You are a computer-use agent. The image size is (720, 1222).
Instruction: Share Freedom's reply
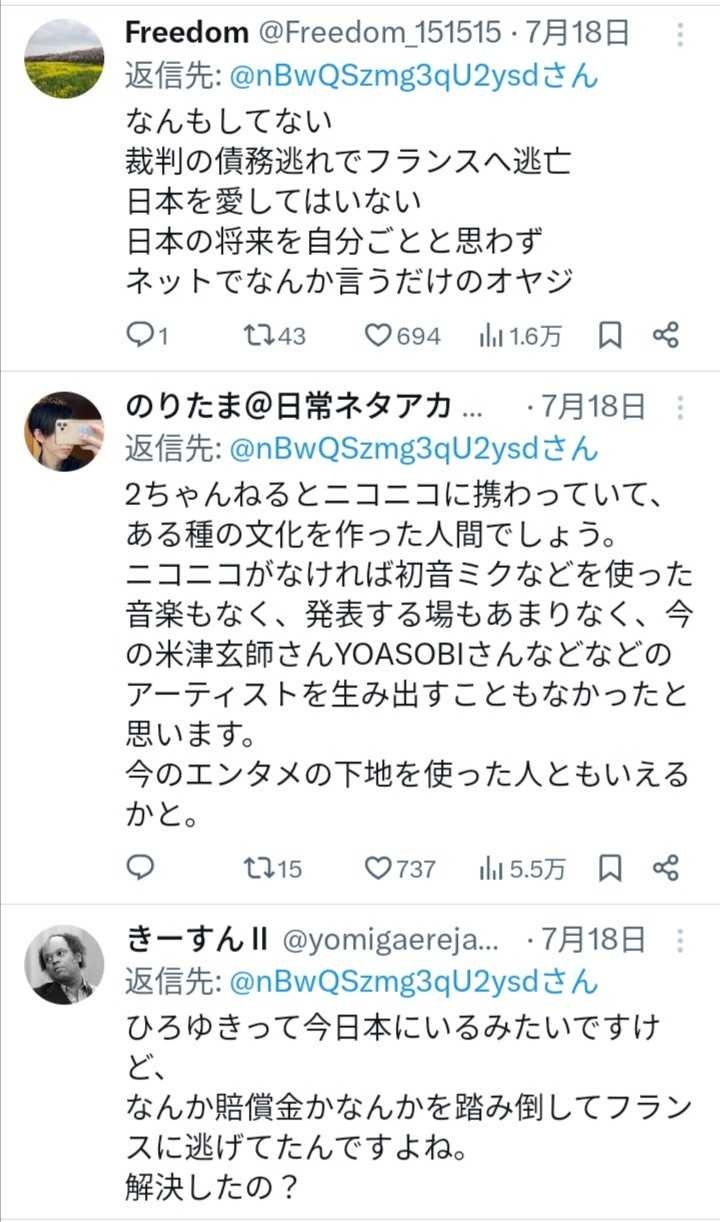click(x=667, y=336)
